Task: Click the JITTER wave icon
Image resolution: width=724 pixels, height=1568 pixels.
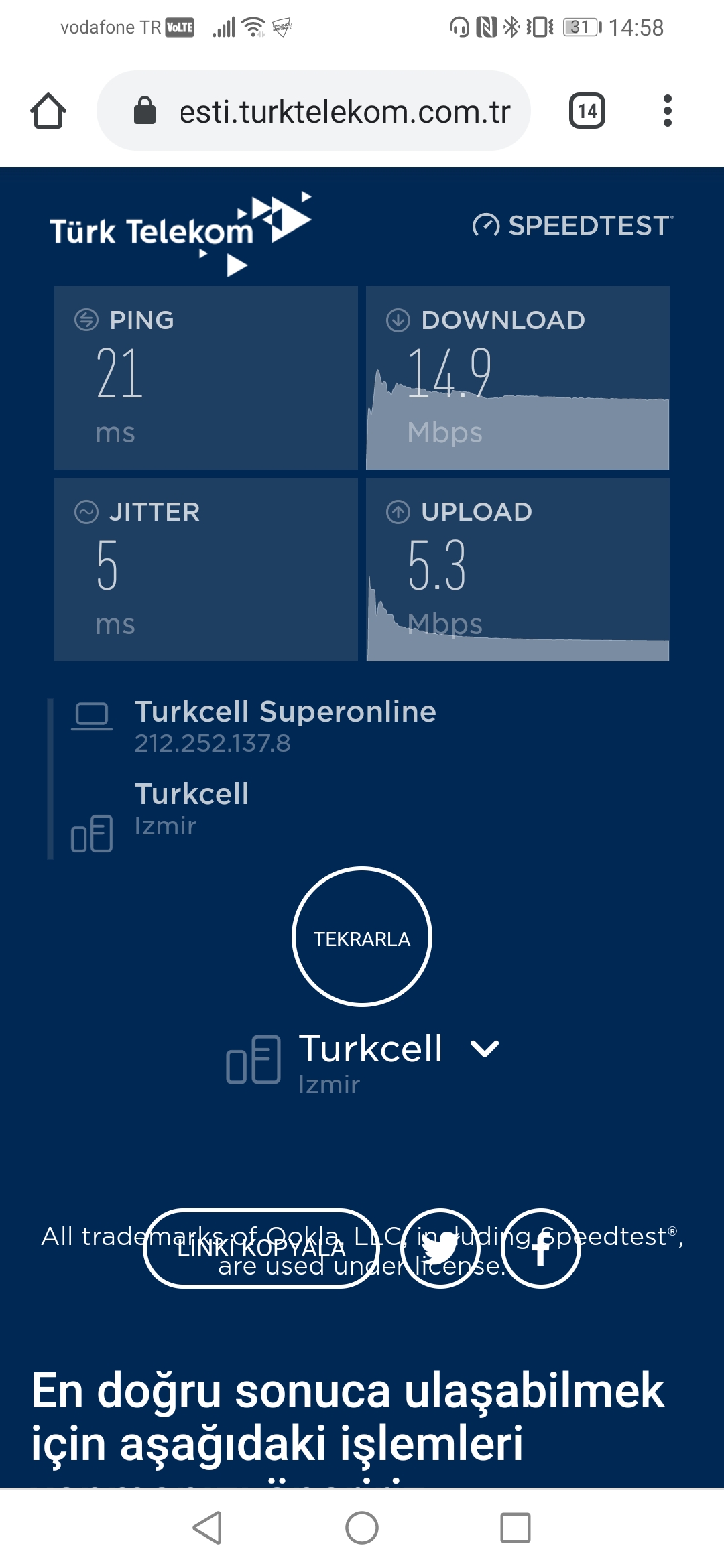Action: tap(86, 512)
